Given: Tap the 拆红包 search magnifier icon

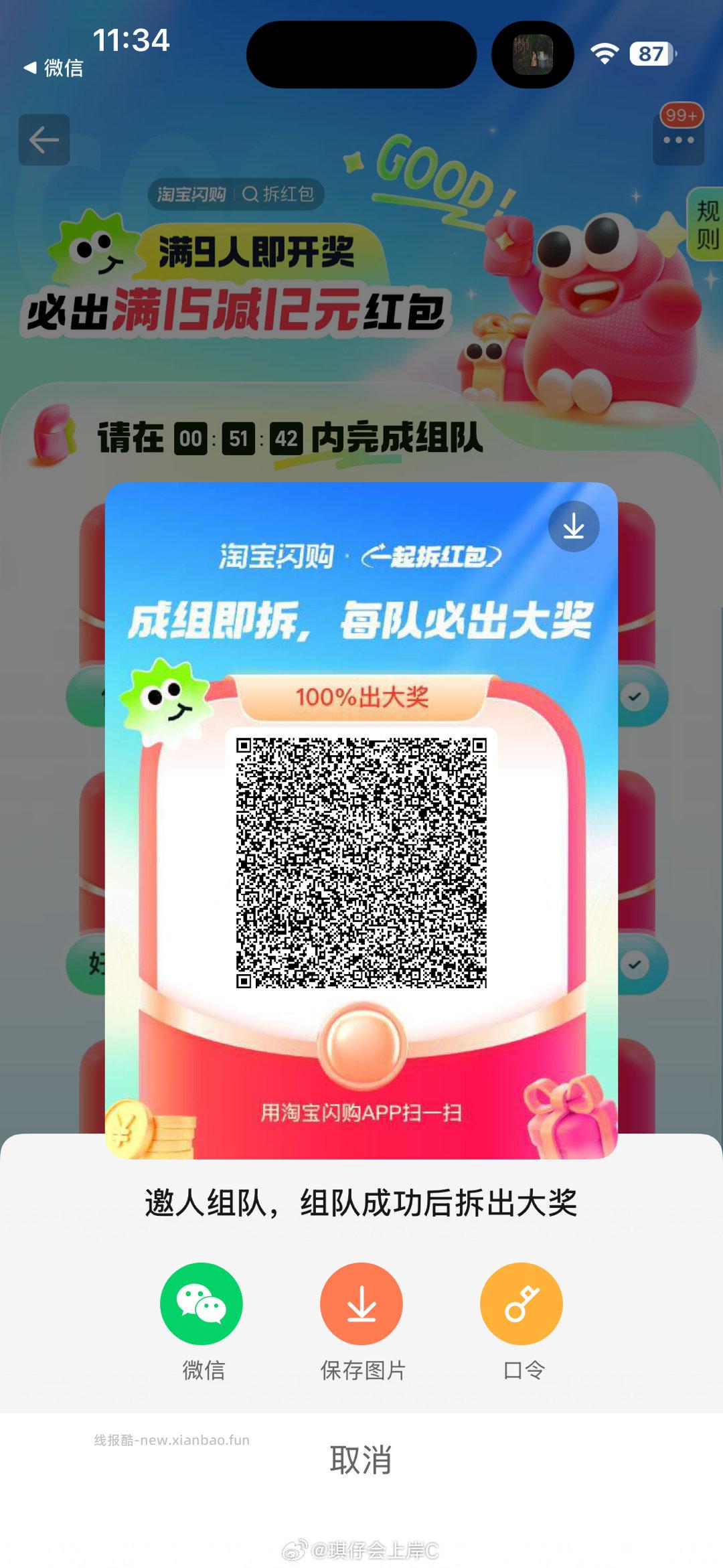Looking at the screenshot, I should tap(250, 195).
